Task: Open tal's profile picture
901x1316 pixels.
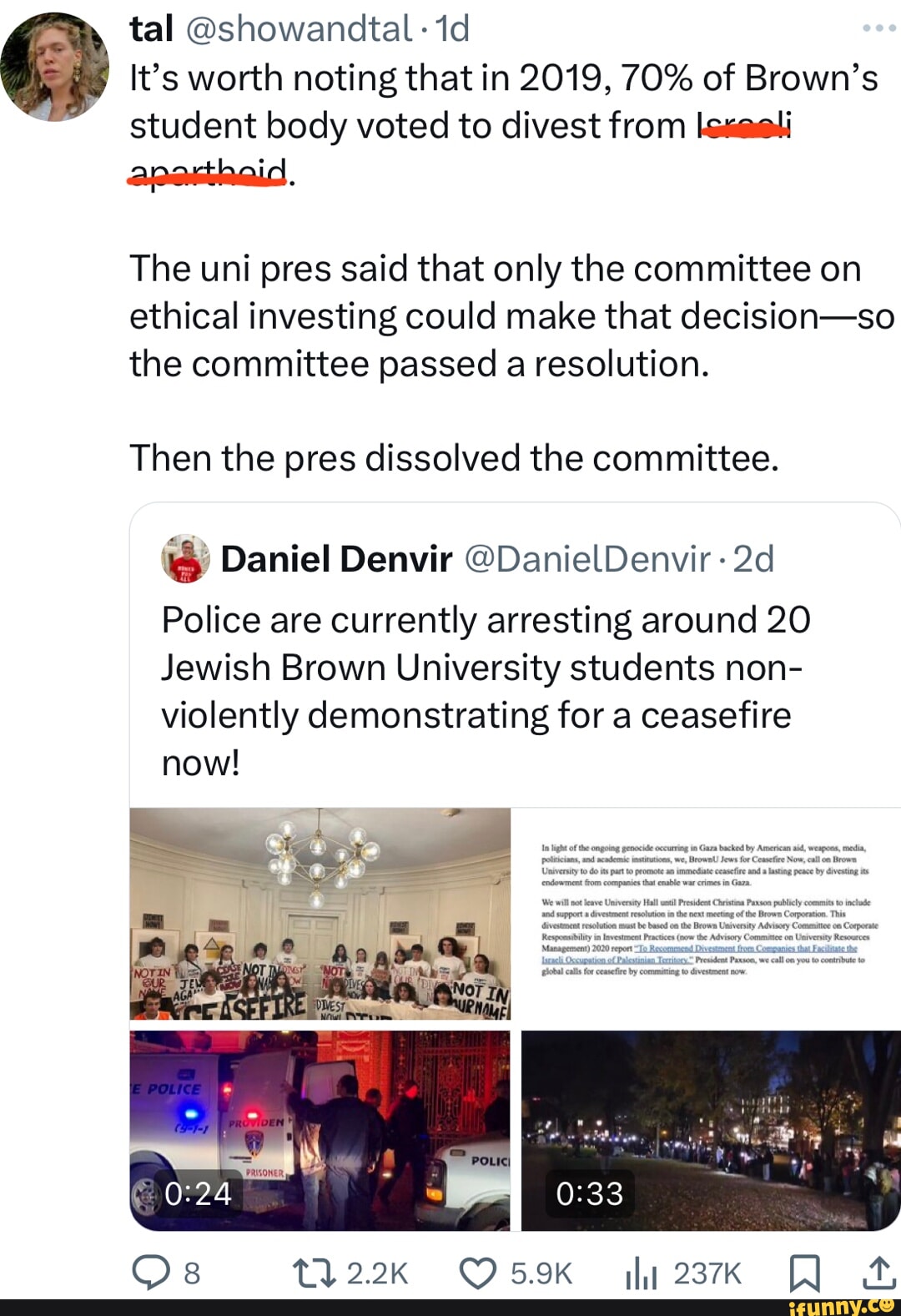Action: coord(55,67)
